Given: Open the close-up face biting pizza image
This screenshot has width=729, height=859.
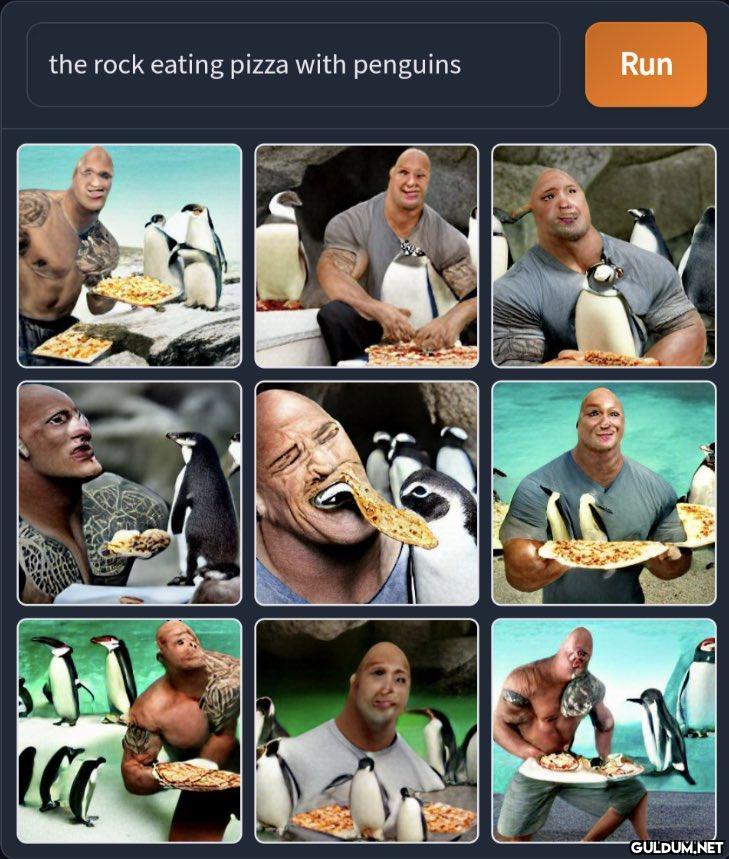Looking at the screenshot, I should [366, 493].
